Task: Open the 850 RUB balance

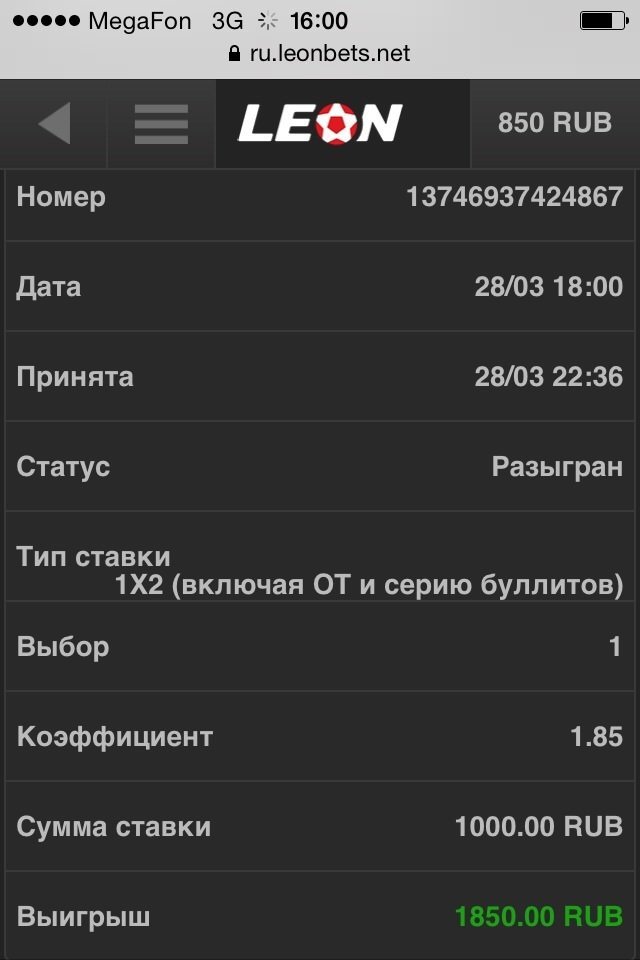Action: click(554, 124)
